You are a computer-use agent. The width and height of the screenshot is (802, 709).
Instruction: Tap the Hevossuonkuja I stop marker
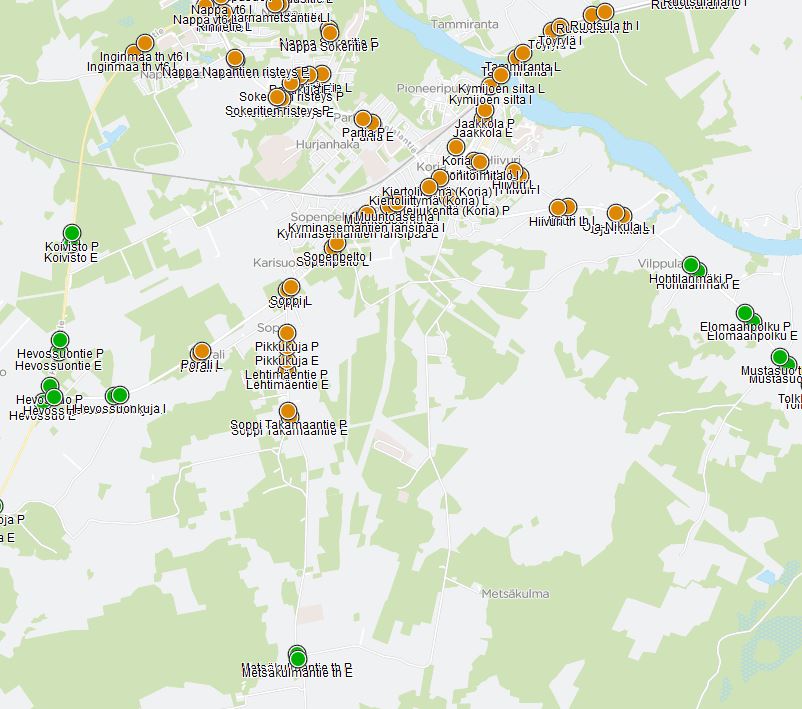coord(120,395)
